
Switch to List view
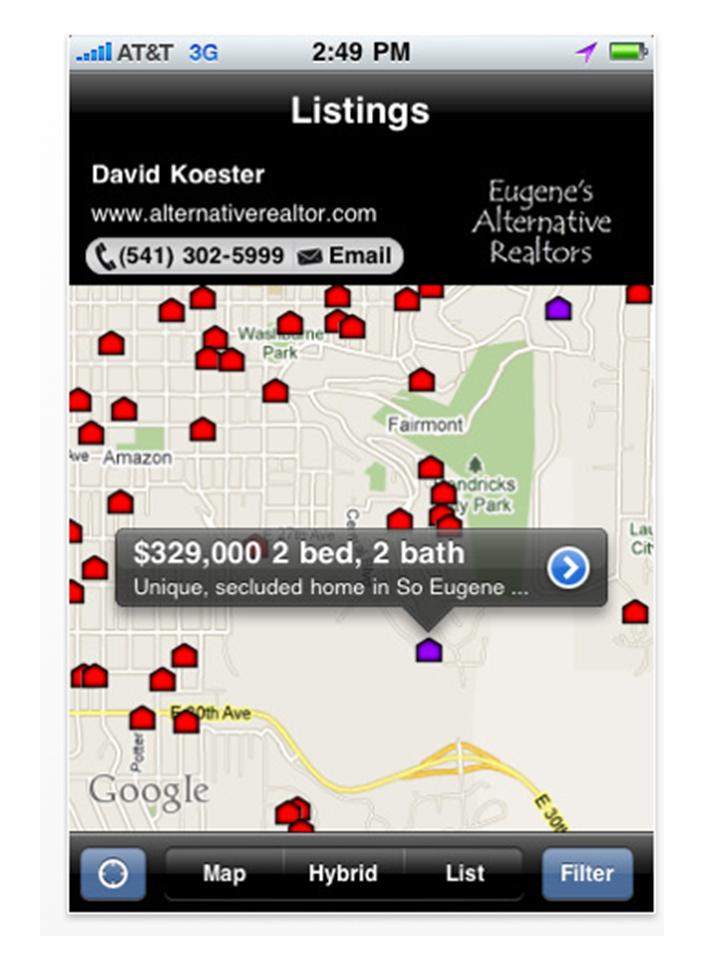[464, 874]
